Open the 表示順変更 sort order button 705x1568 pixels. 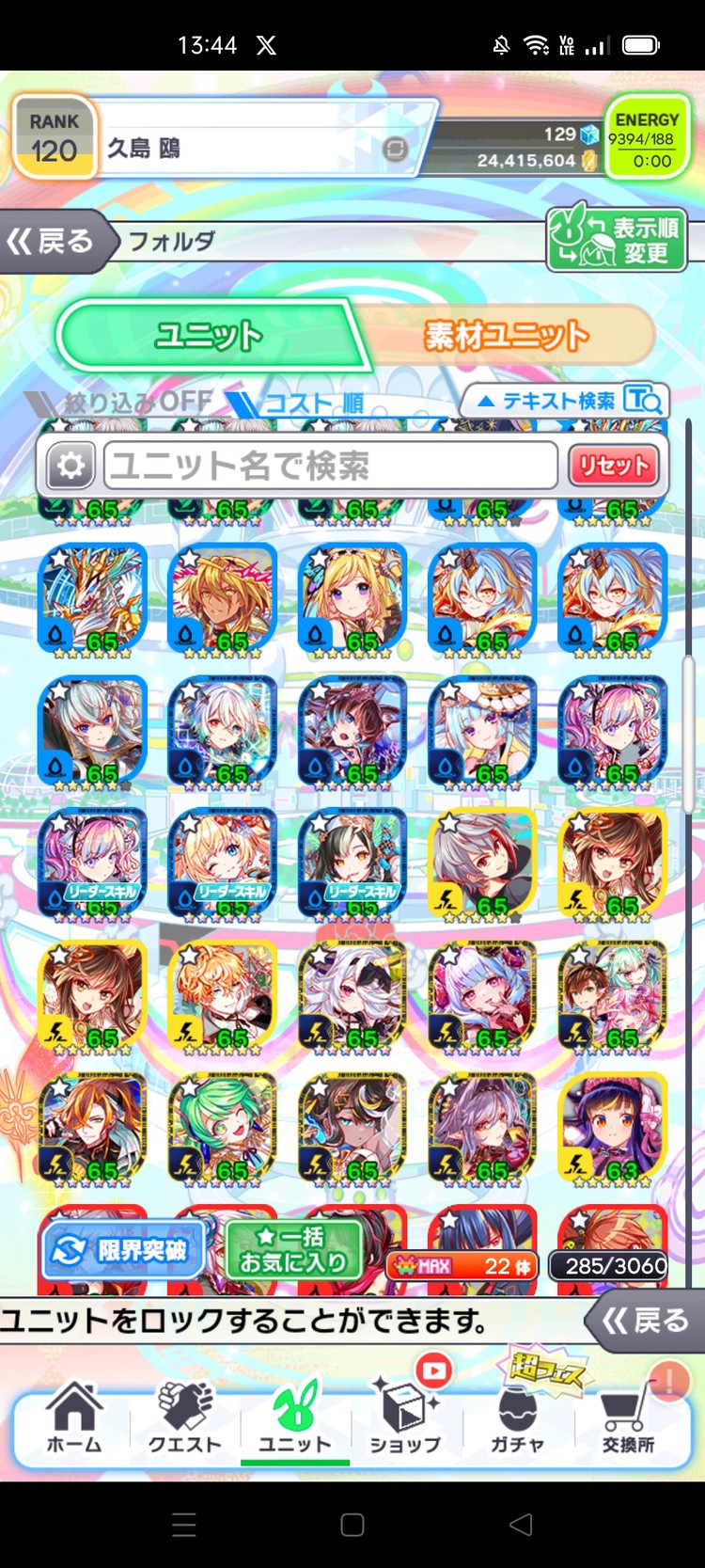pos(617,241)
